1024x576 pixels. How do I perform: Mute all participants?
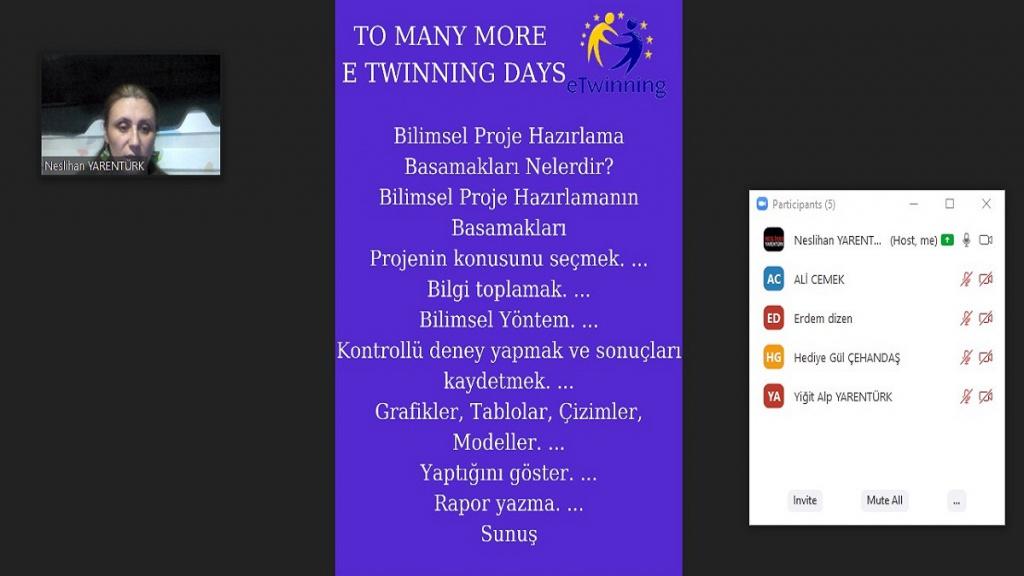tap(884, 500)
